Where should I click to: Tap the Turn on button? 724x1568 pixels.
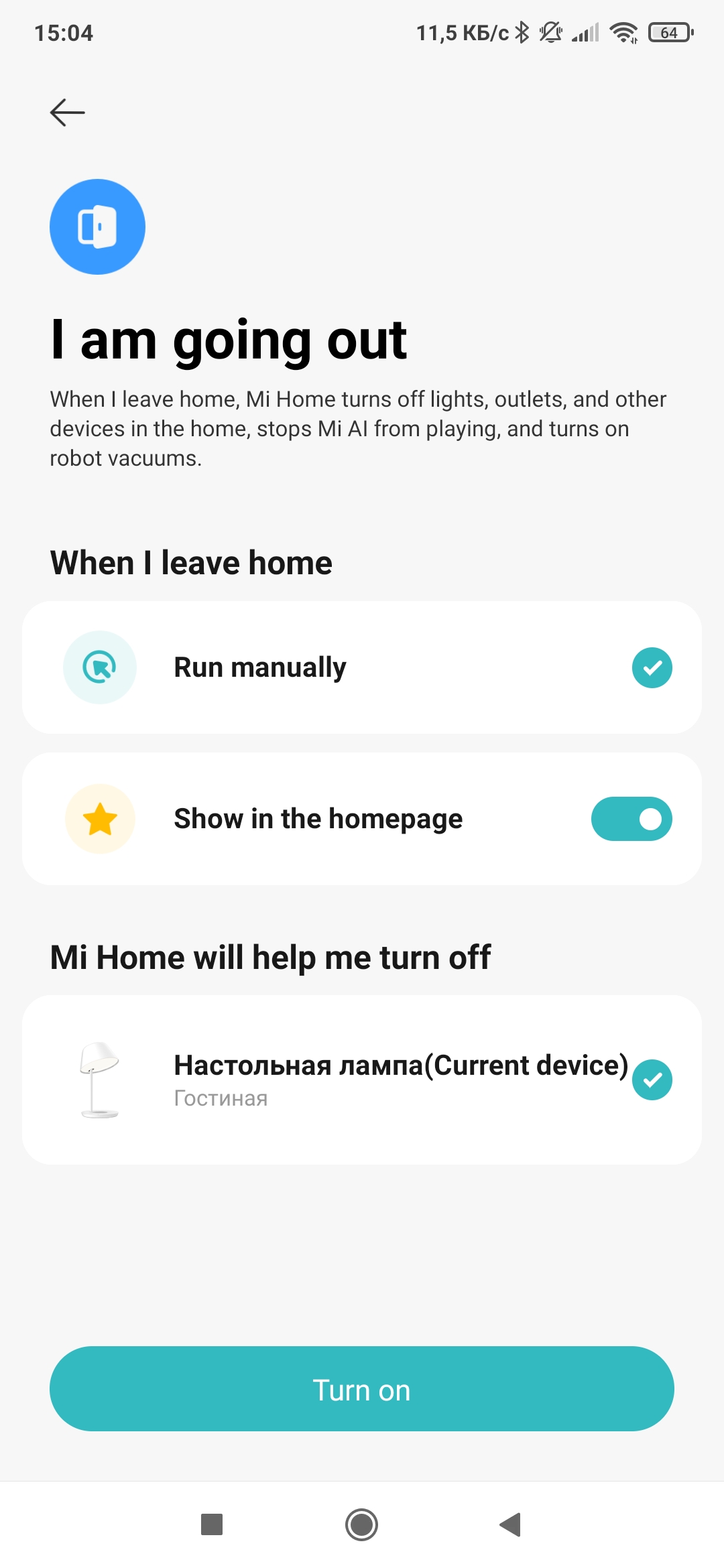(362, 1389)
